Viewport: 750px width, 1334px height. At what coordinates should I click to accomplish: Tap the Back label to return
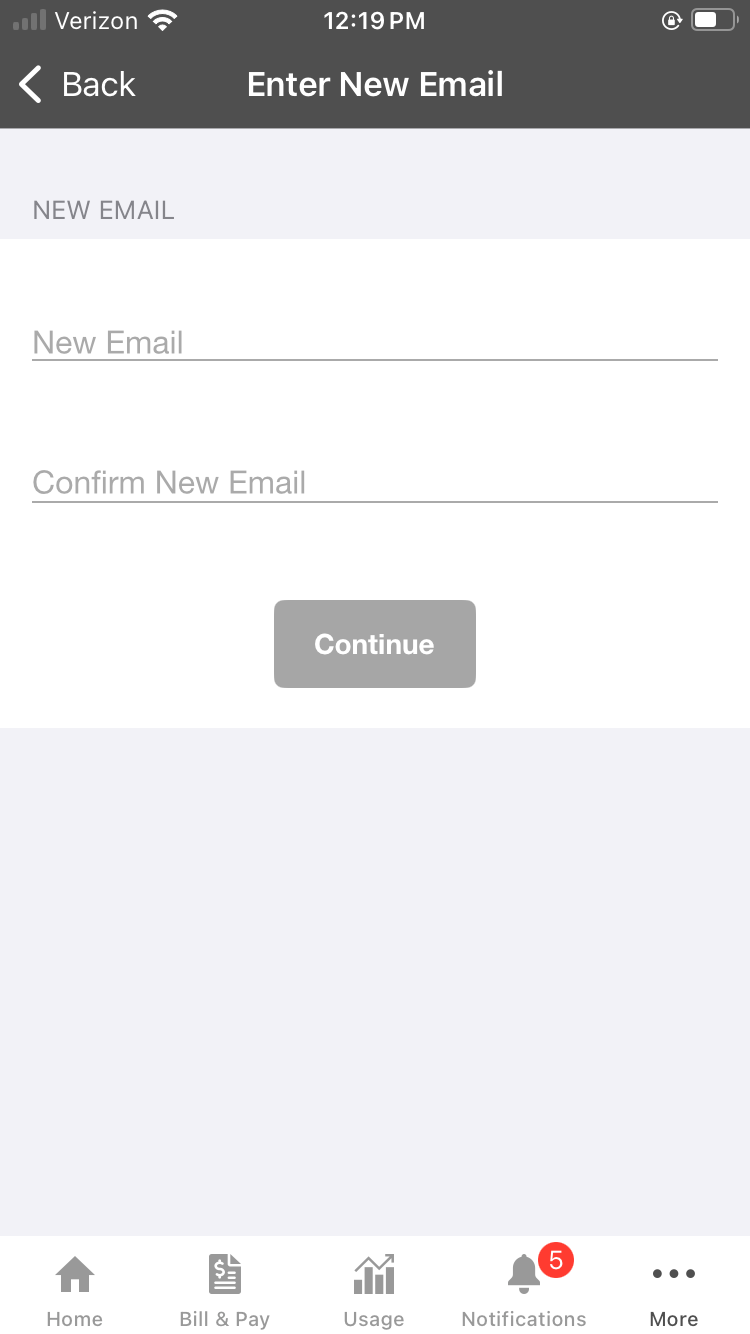tap(97, 84)
